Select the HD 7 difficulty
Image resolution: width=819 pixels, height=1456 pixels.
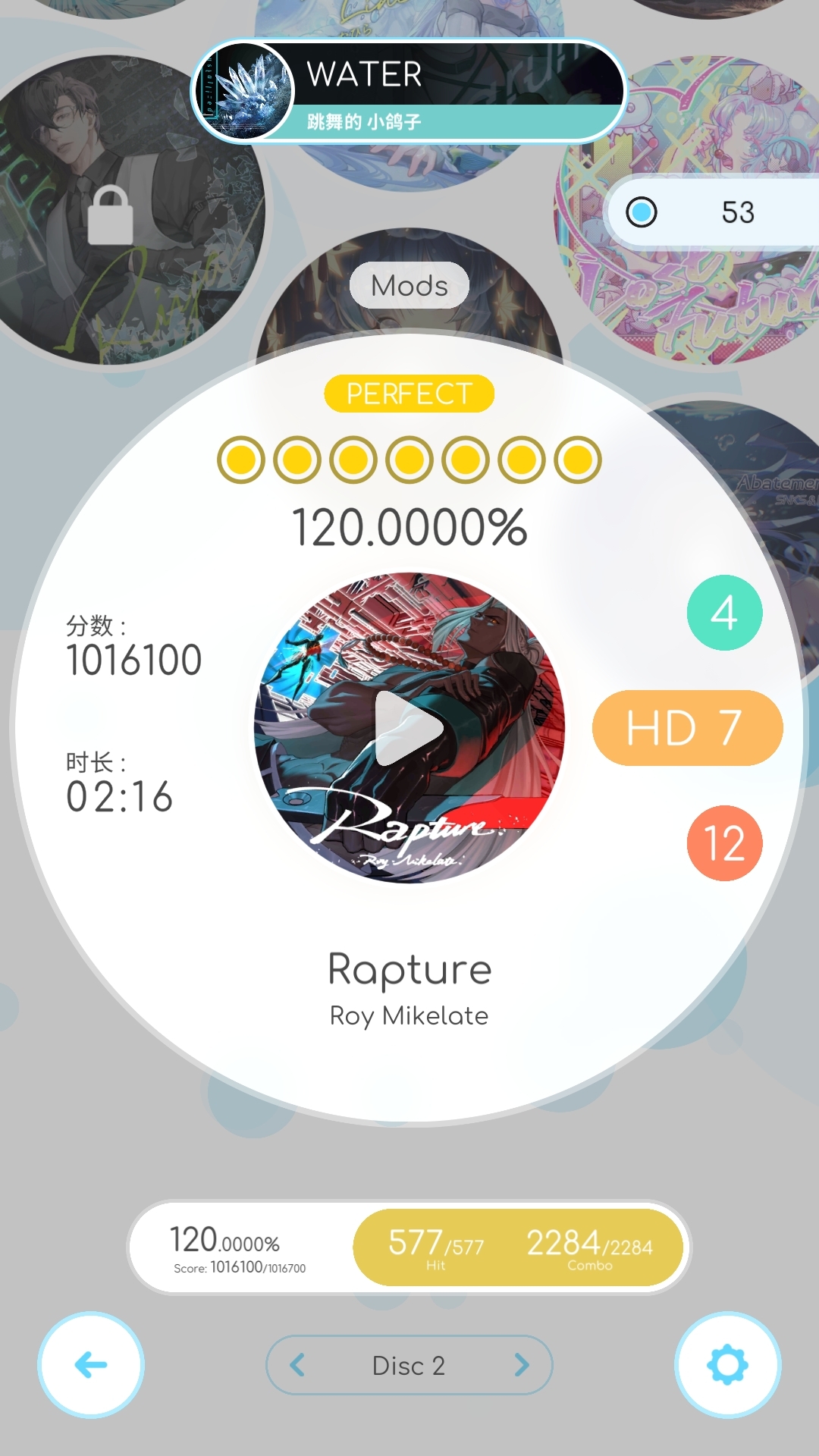(x=686, y=728)
